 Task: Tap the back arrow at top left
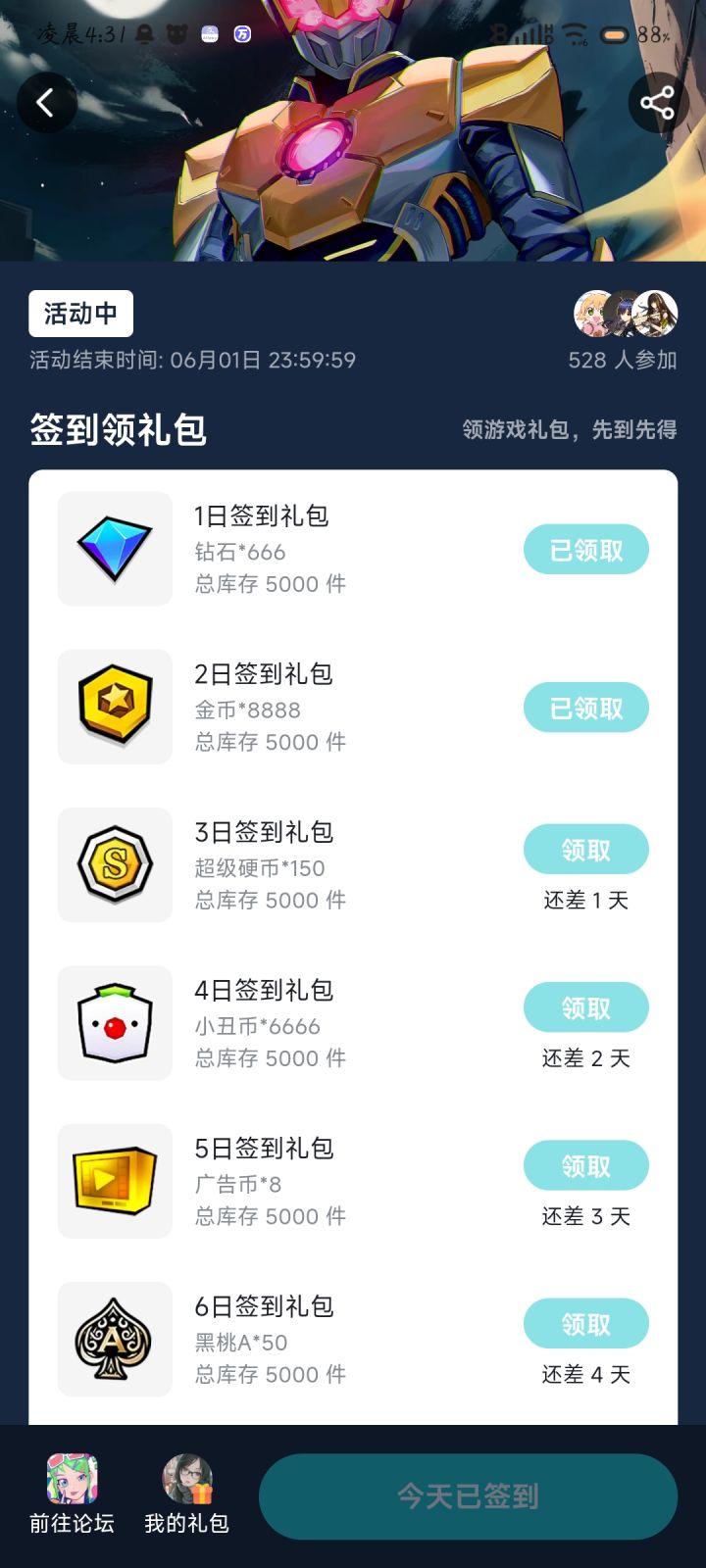tap(47, 103)
